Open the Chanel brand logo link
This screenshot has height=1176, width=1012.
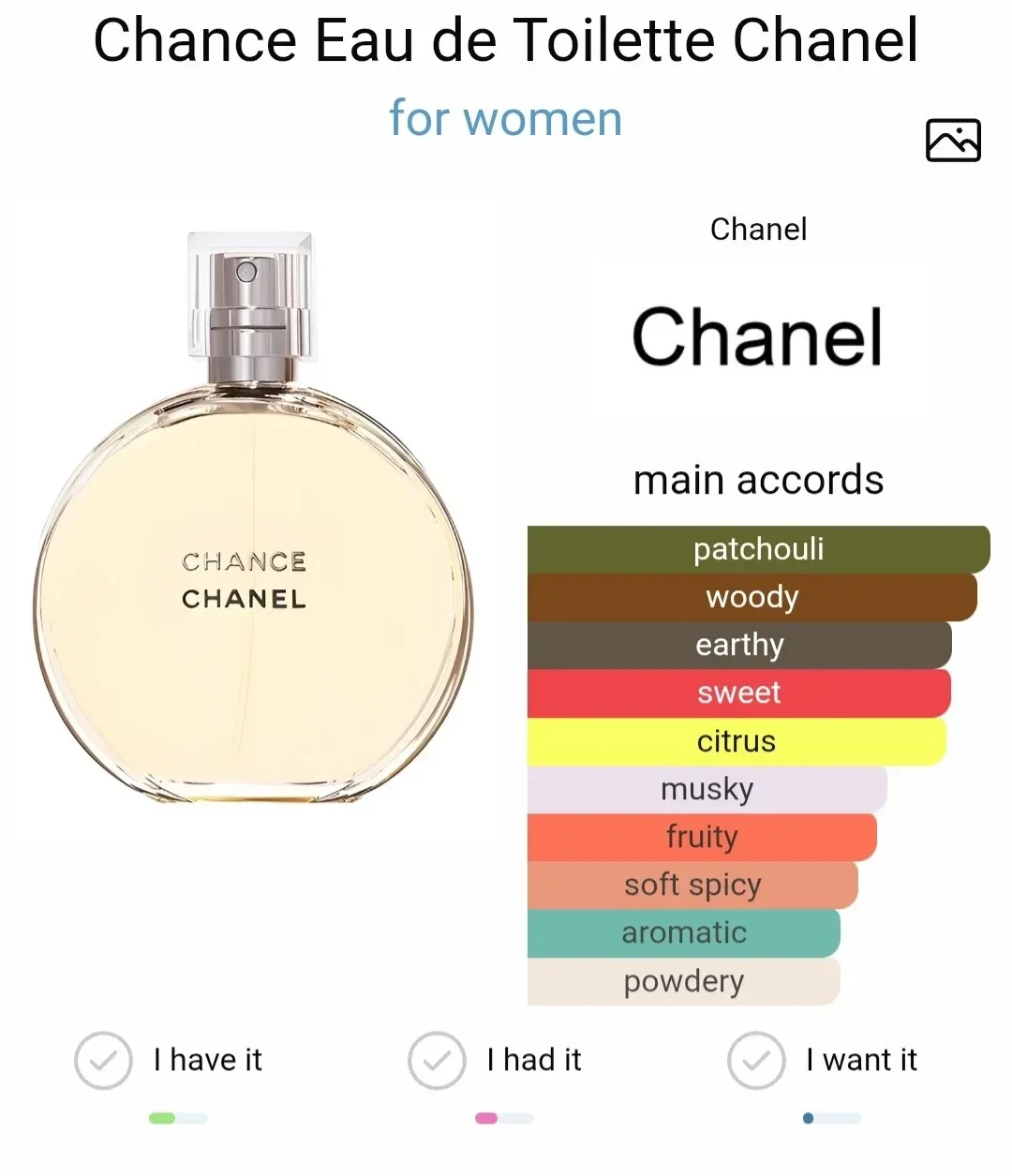(x=757, y=335)
